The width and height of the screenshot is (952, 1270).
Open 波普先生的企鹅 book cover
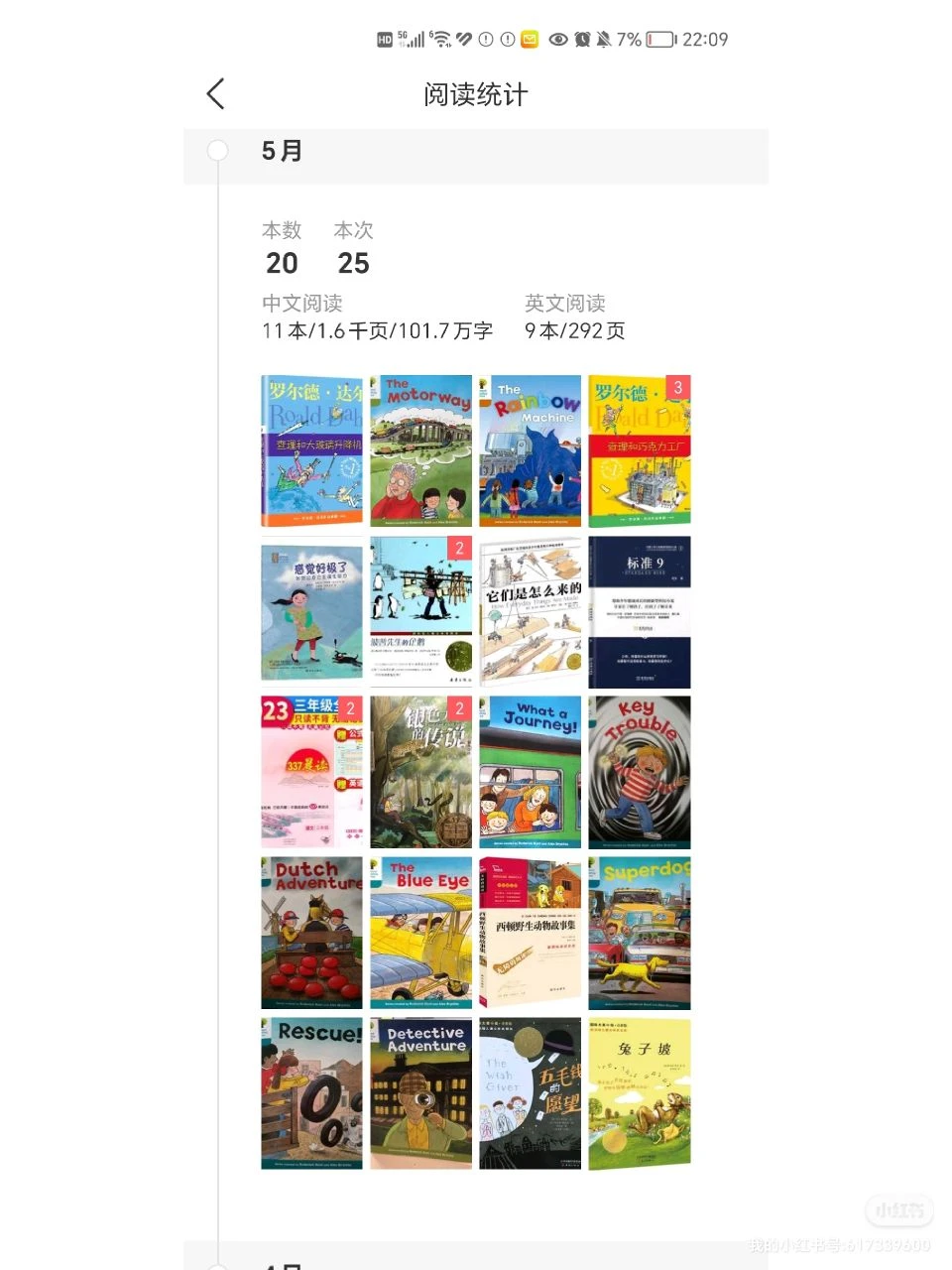click(420, 612)
